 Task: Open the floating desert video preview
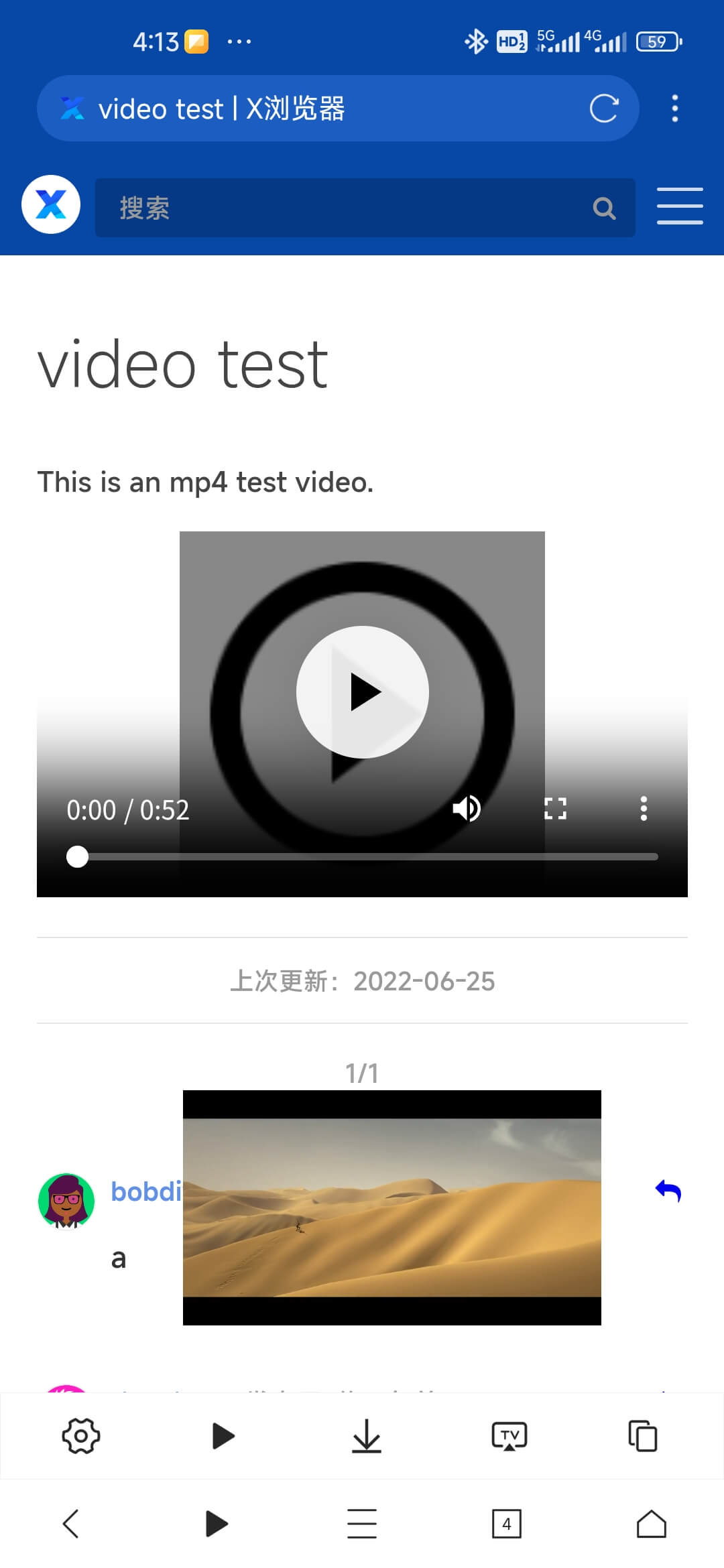[x=391, y=1207]
